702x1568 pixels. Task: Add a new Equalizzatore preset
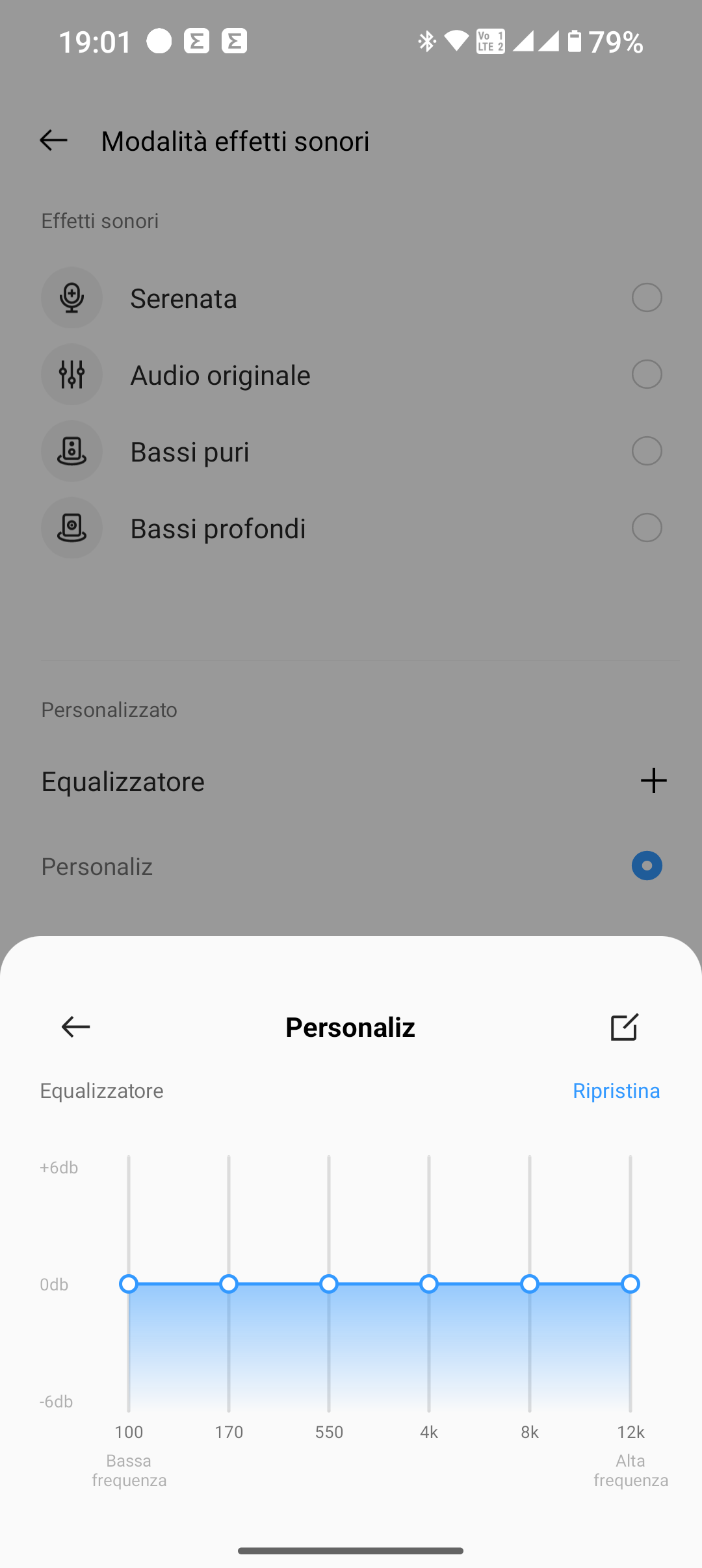click(653, 781)
